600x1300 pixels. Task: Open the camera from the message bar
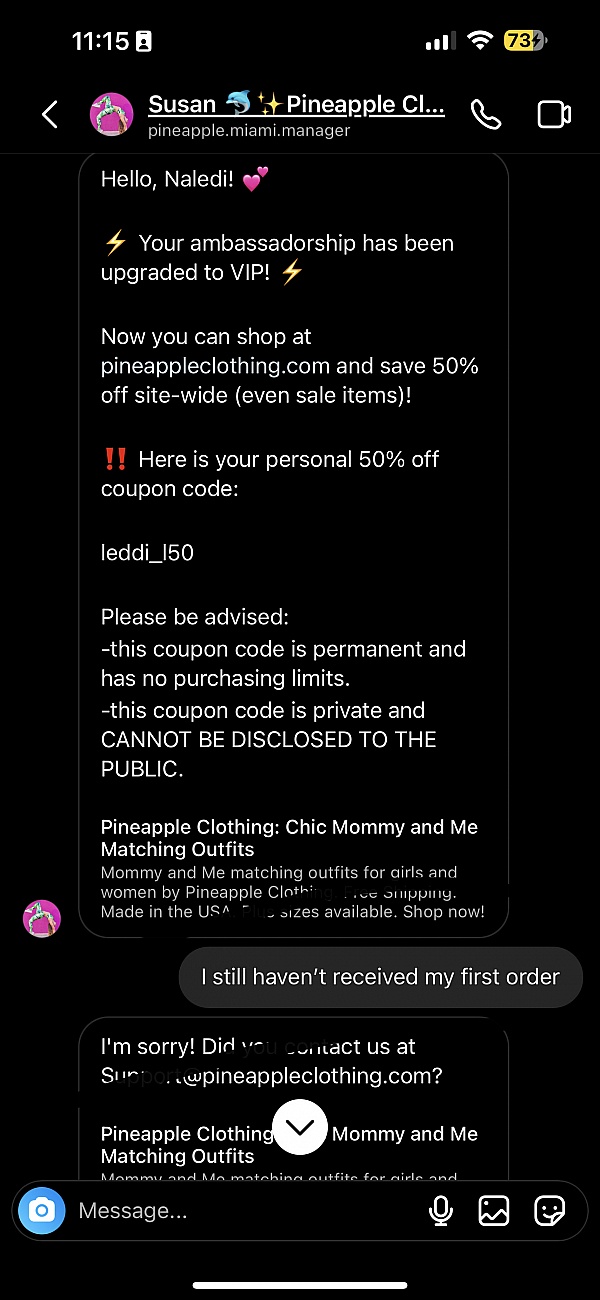[42, 1211]
